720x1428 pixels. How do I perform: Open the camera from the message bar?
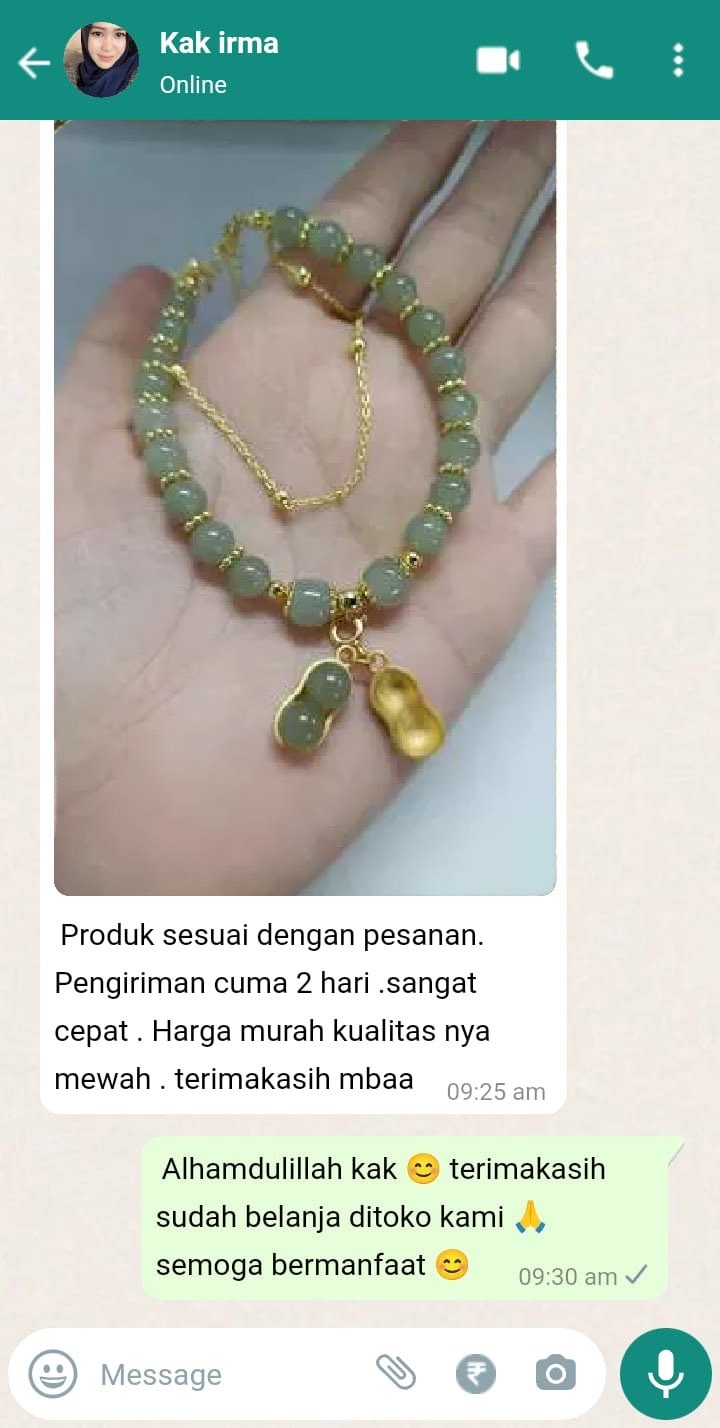tap(555, 1374)
